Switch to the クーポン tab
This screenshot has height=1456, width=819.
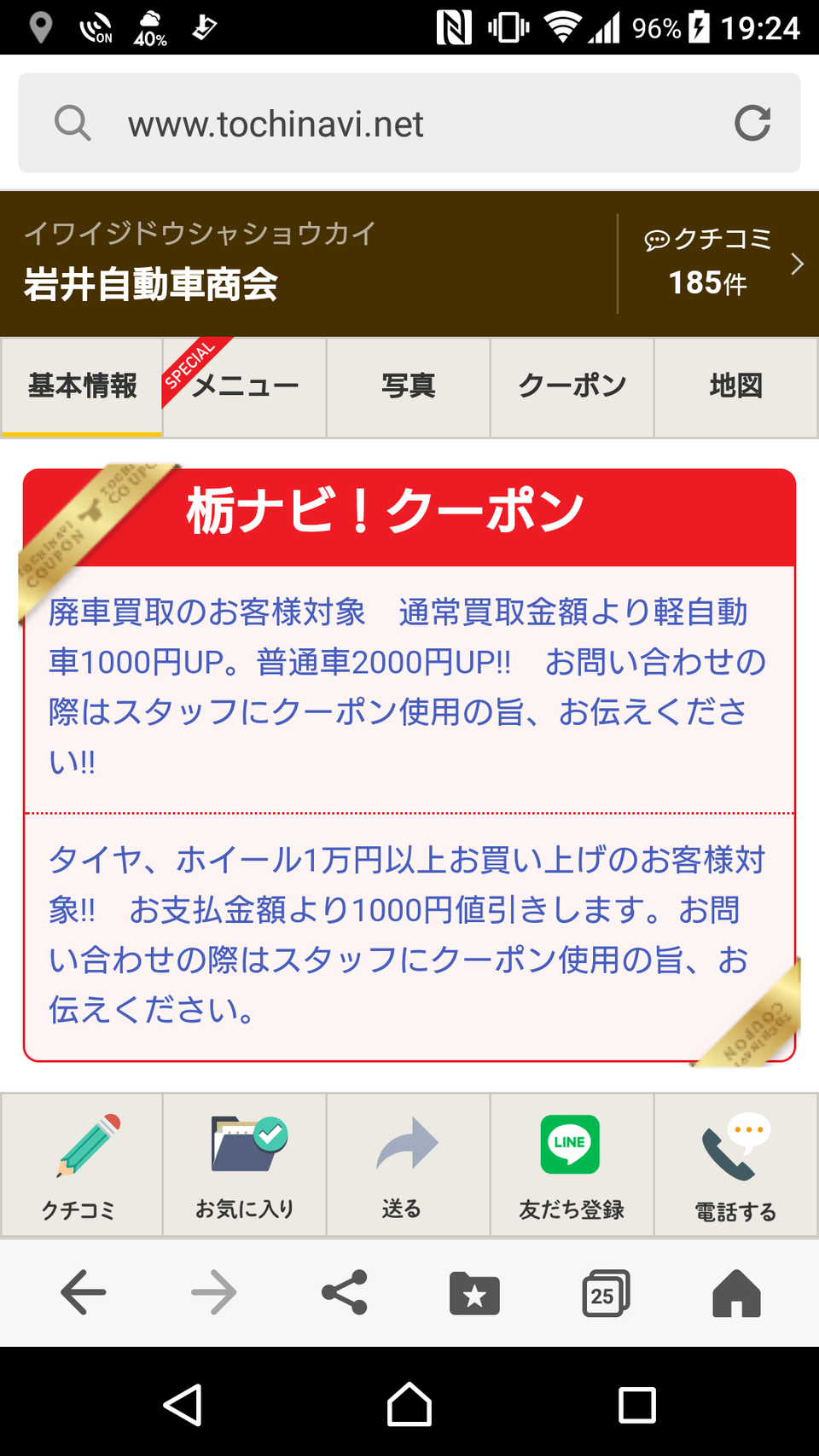572,386
